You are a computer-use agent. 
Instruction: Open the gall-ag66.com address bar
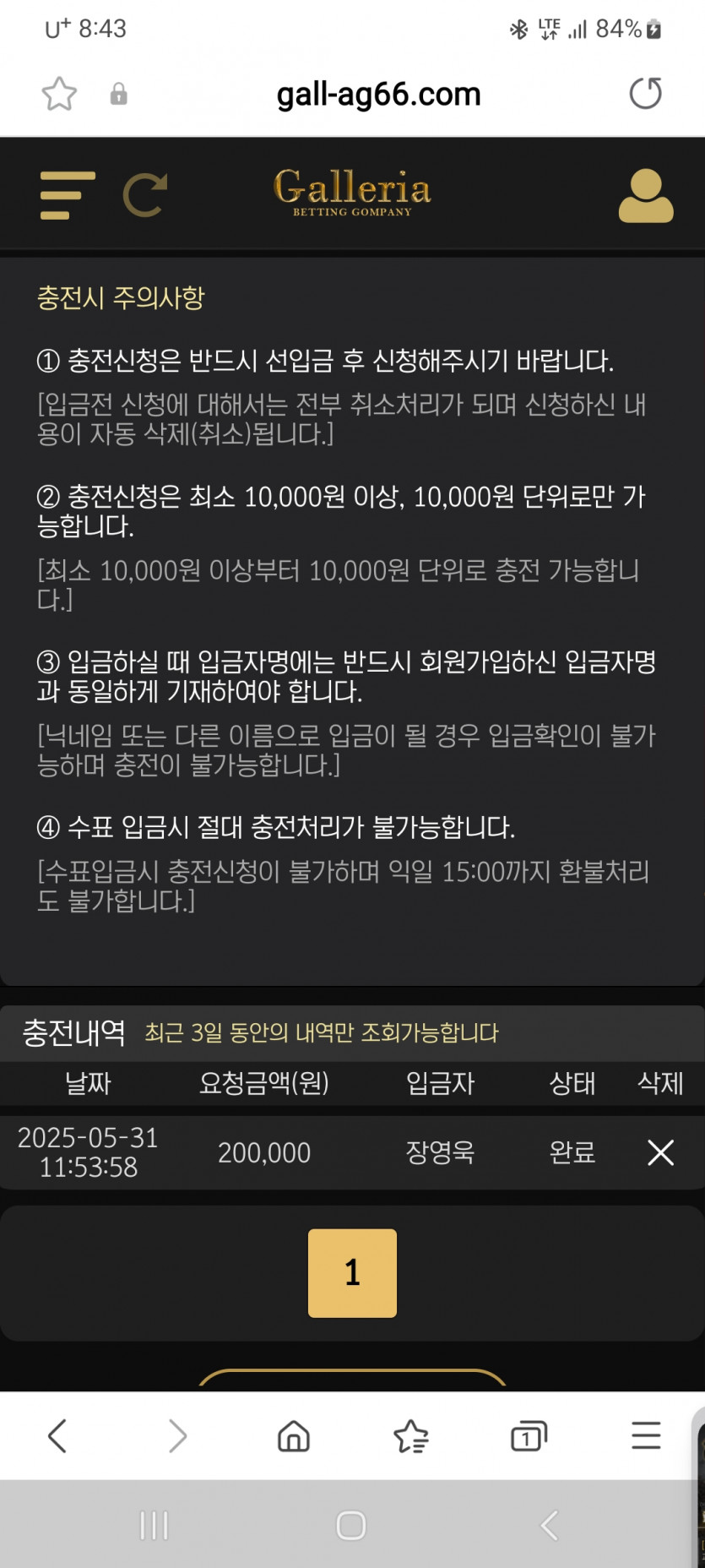[x=378, y=95]
